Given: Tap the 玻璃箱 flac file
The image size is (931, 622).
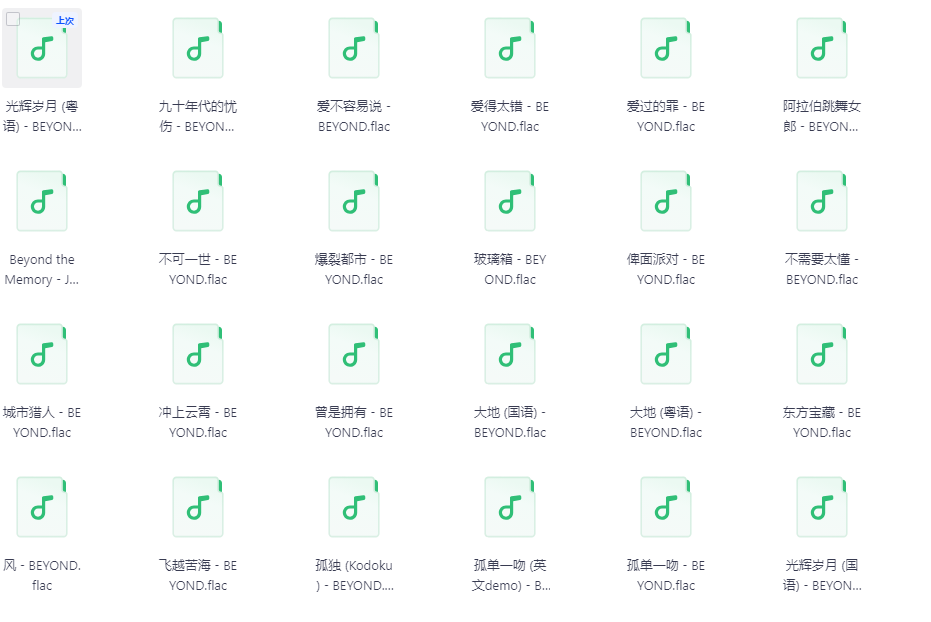Looking at the screenshot, I should click(510, 201).
